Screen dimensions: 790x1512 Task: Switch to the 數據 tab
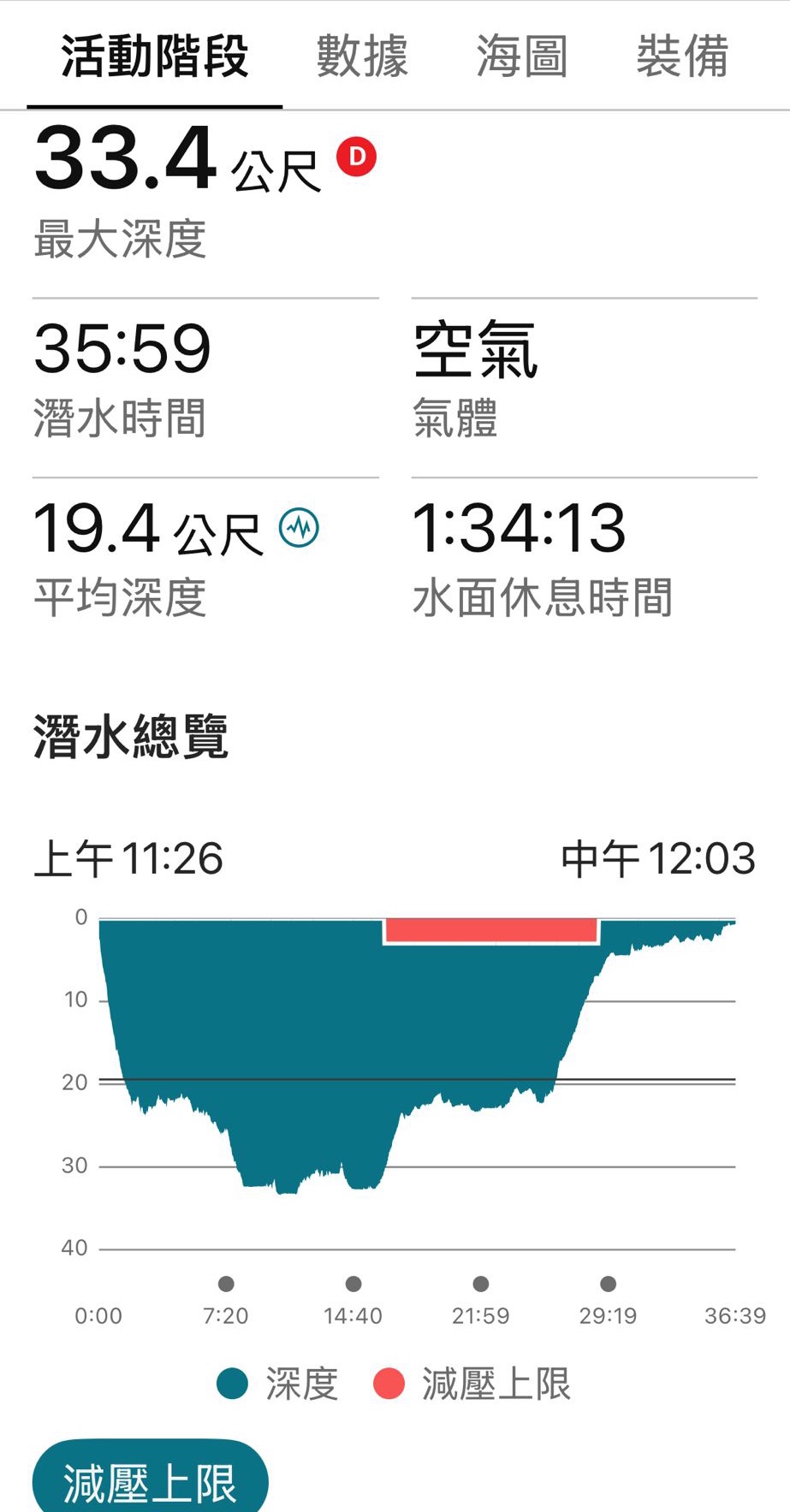tap(362, 56)
